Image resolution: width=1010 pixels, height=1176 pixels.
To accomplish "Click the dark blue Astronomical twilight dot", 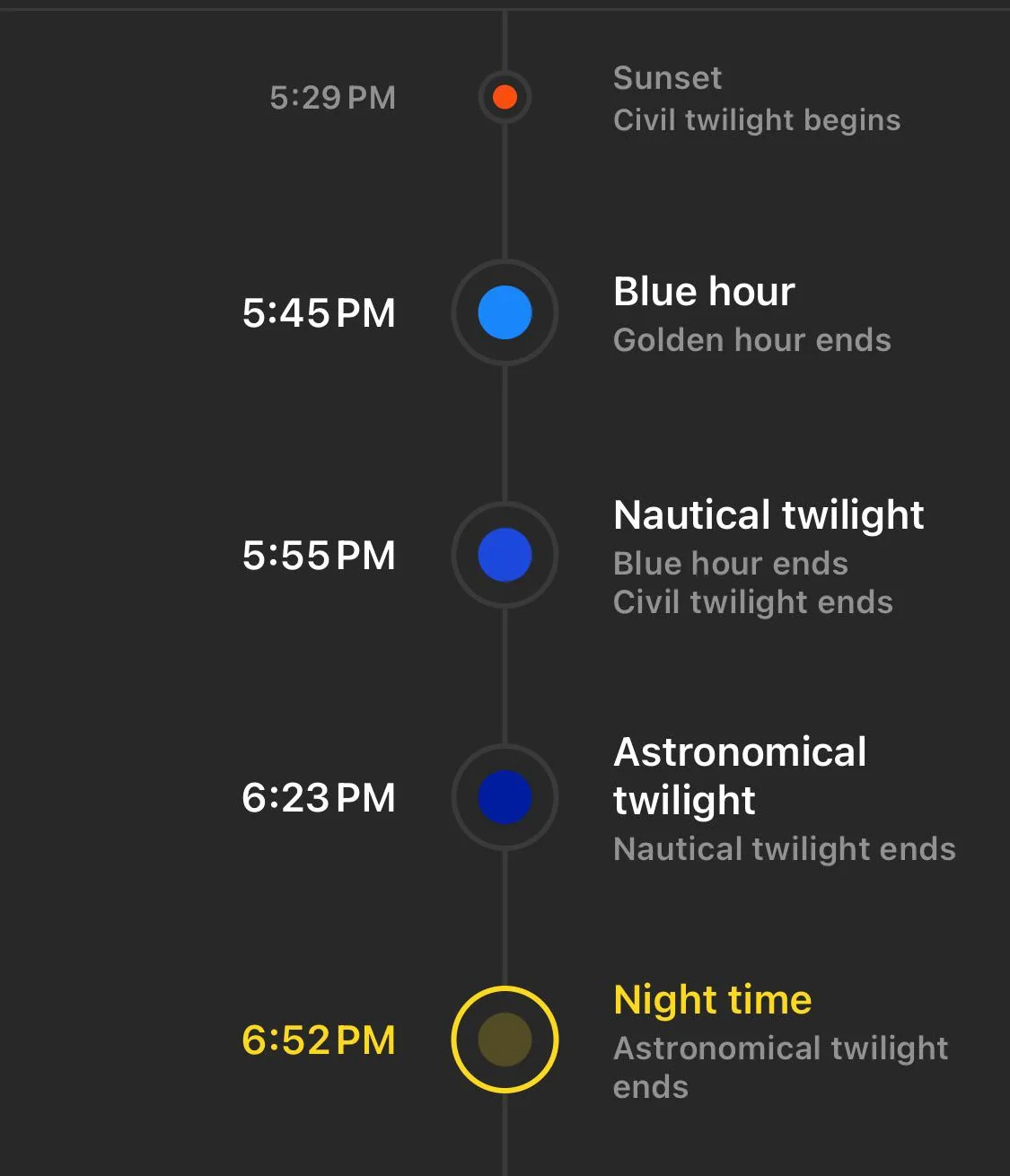I will [x=505, y=797].
